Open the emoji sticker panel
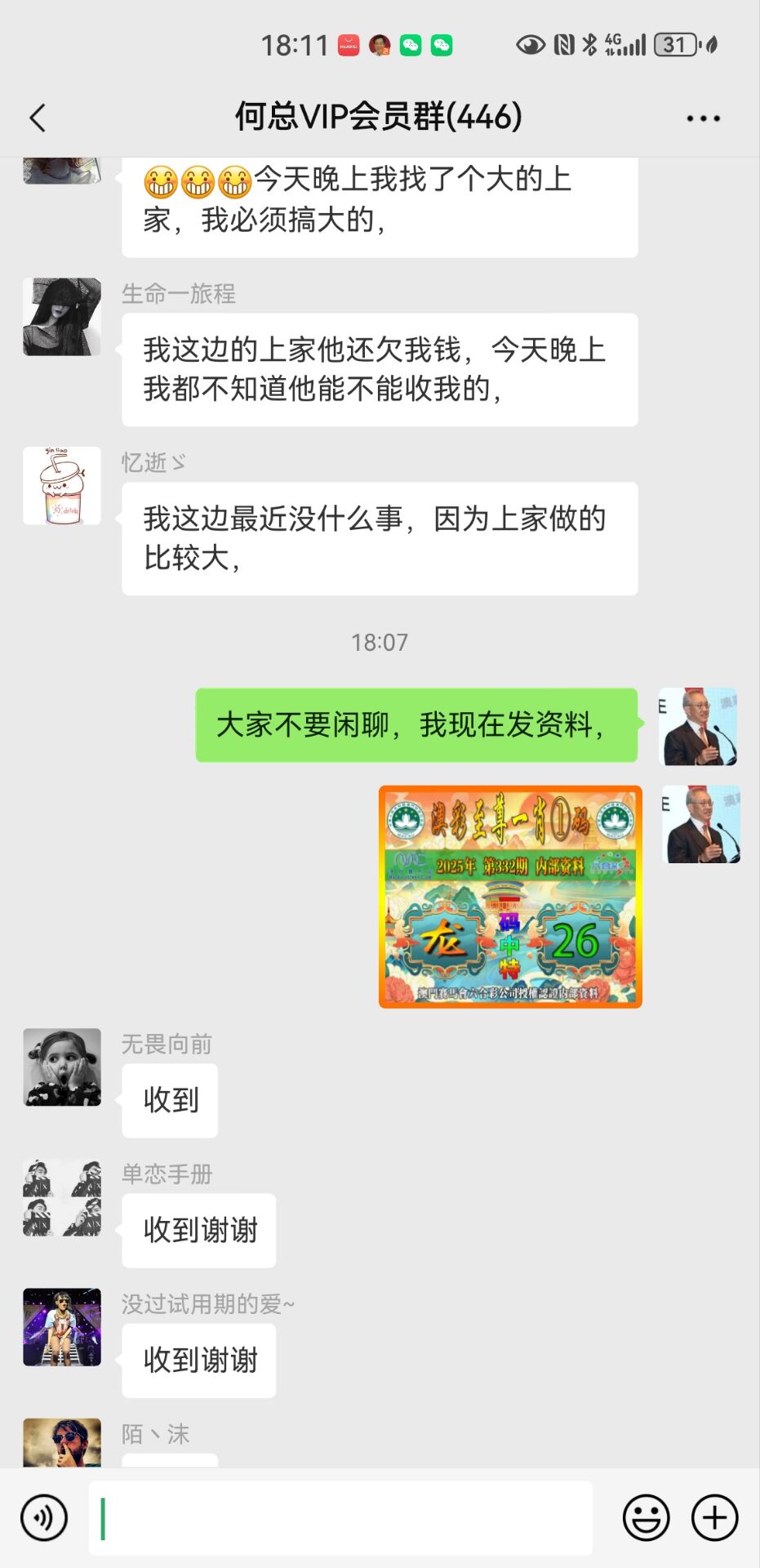The image size is (760, 1568). [x=646, y=1517]
